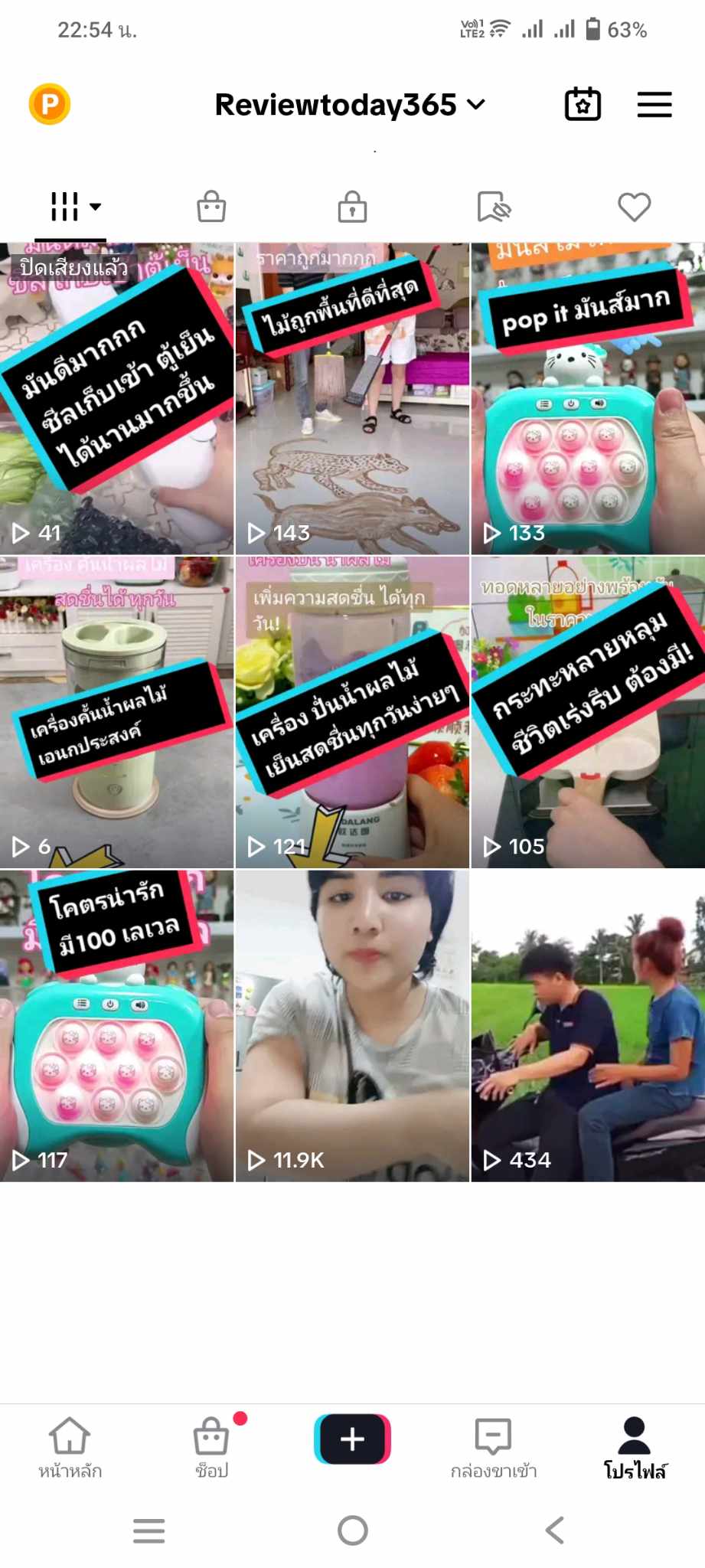
Task: Open the blender video with 121 views
Action: pyautogui.click(x=352, y=712)
